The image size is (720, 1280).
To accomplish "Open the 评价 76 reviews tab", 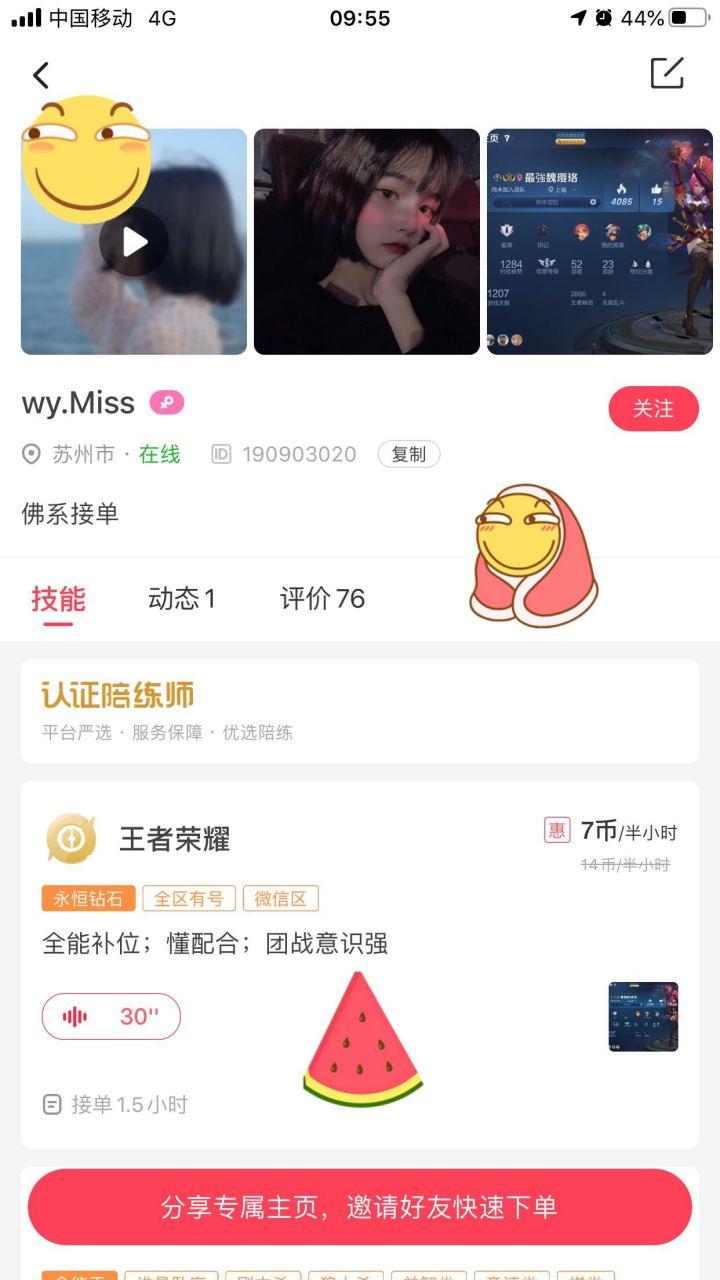I will [x=322, y=599].
